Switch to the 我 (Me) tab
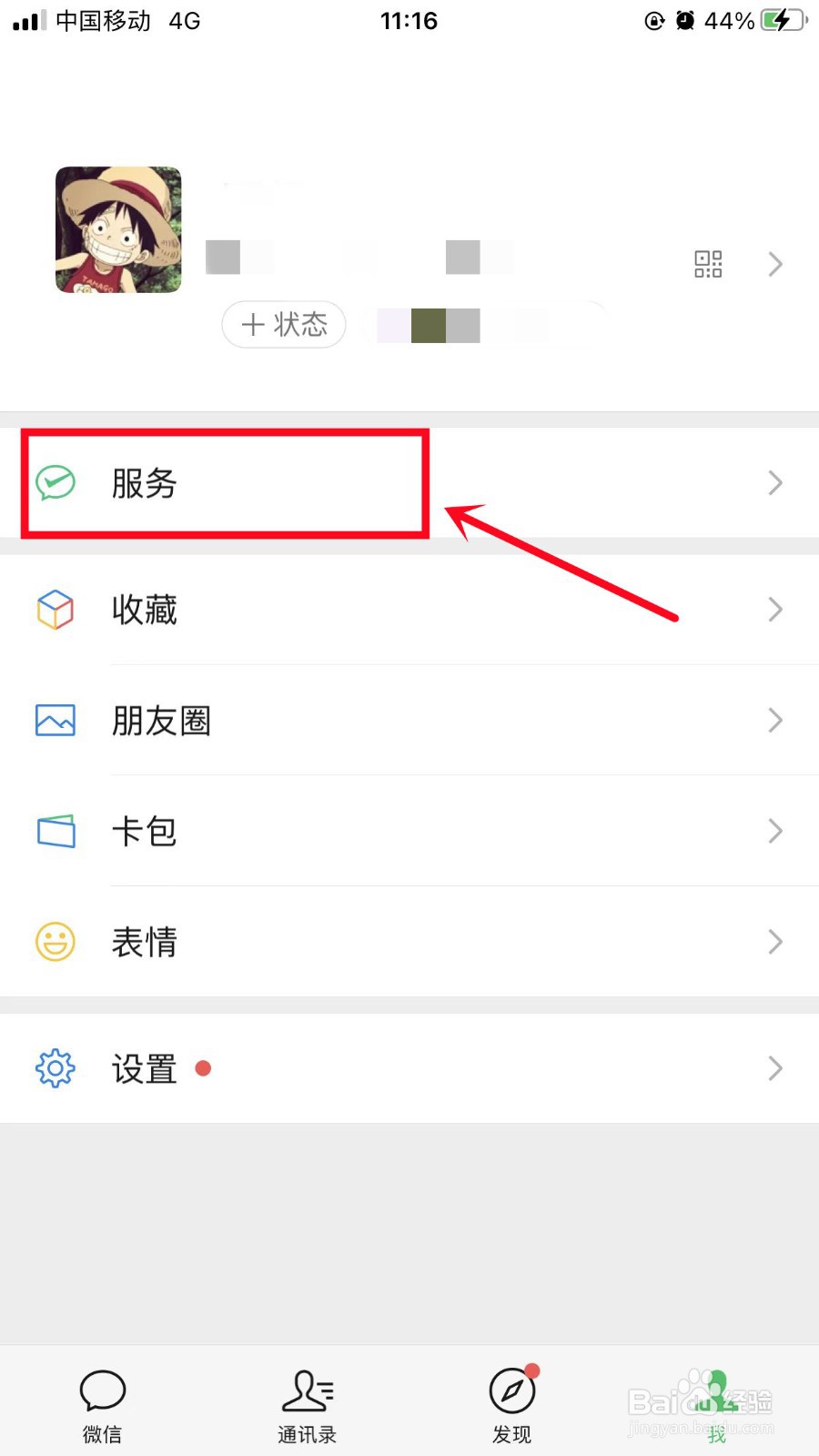The height and width of the screenshot is (1456, 819). click(716, 1401)
